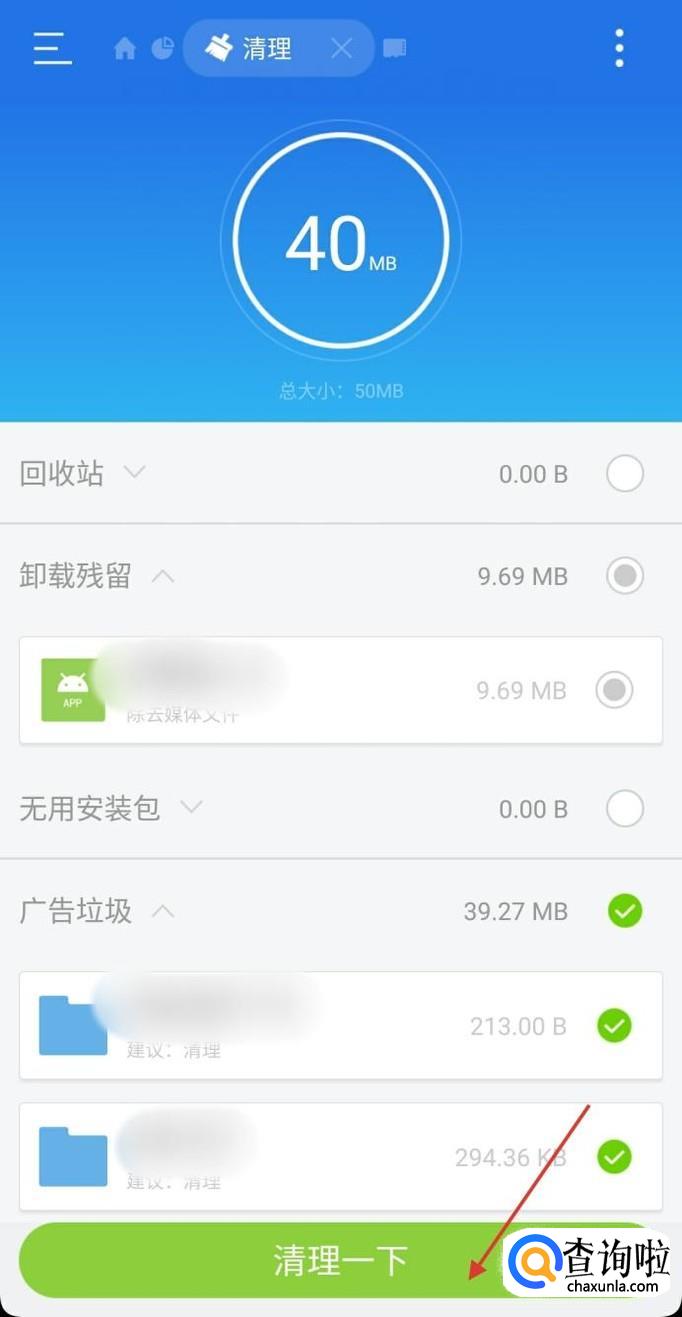Viewport: 682px width, 1317px height.
Task: Expand the 回收站 section
Action: (x=134, y=472)
